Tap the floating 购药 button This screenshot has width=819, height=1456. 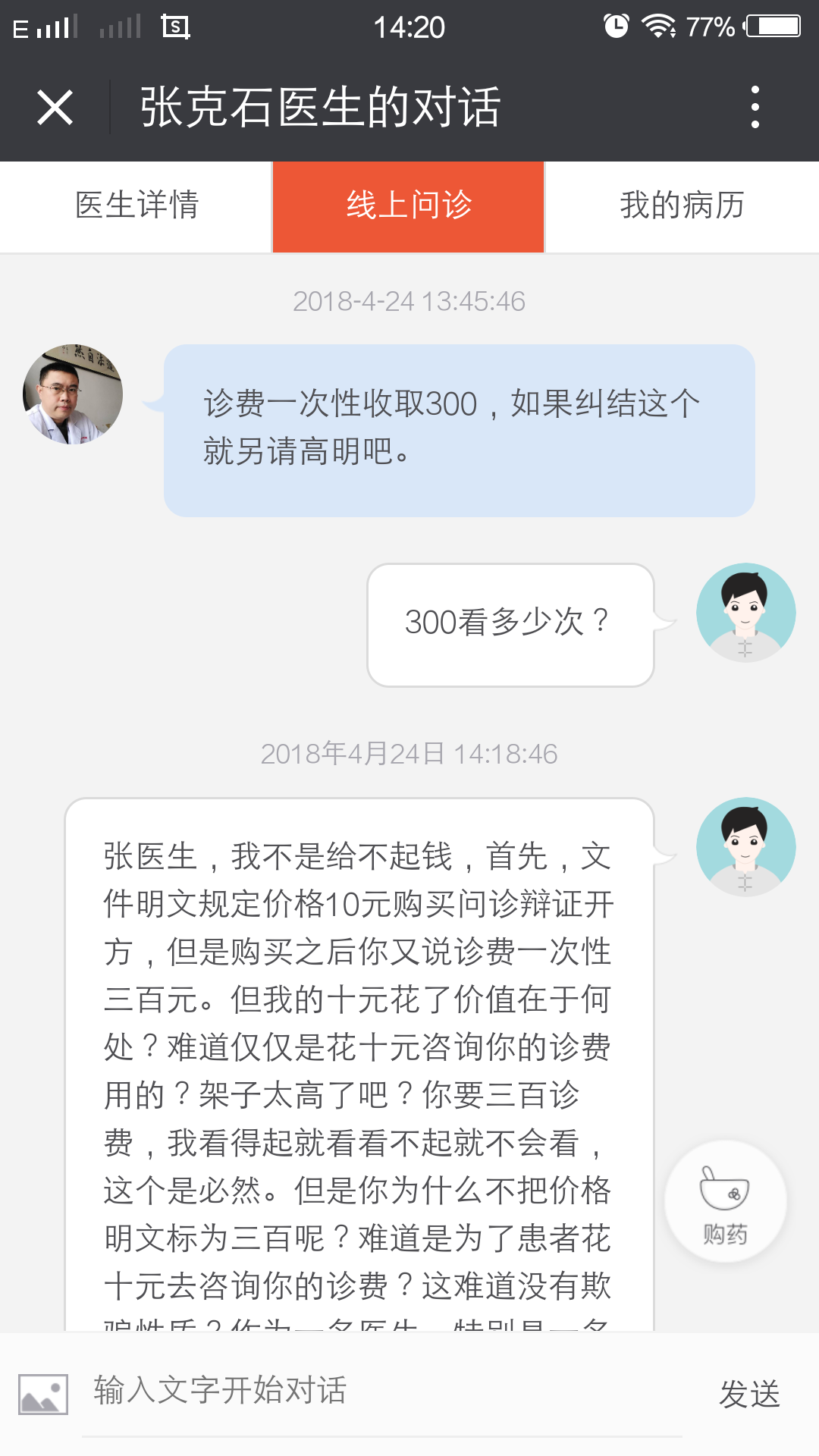[725, 1202]
